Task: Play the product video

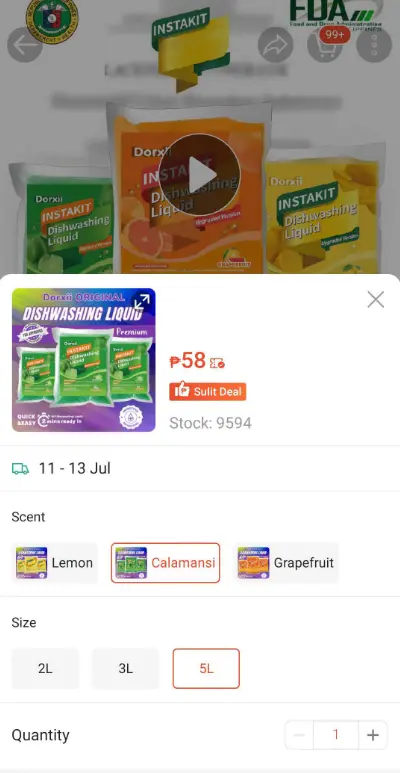Action: (x=199, y=175)
